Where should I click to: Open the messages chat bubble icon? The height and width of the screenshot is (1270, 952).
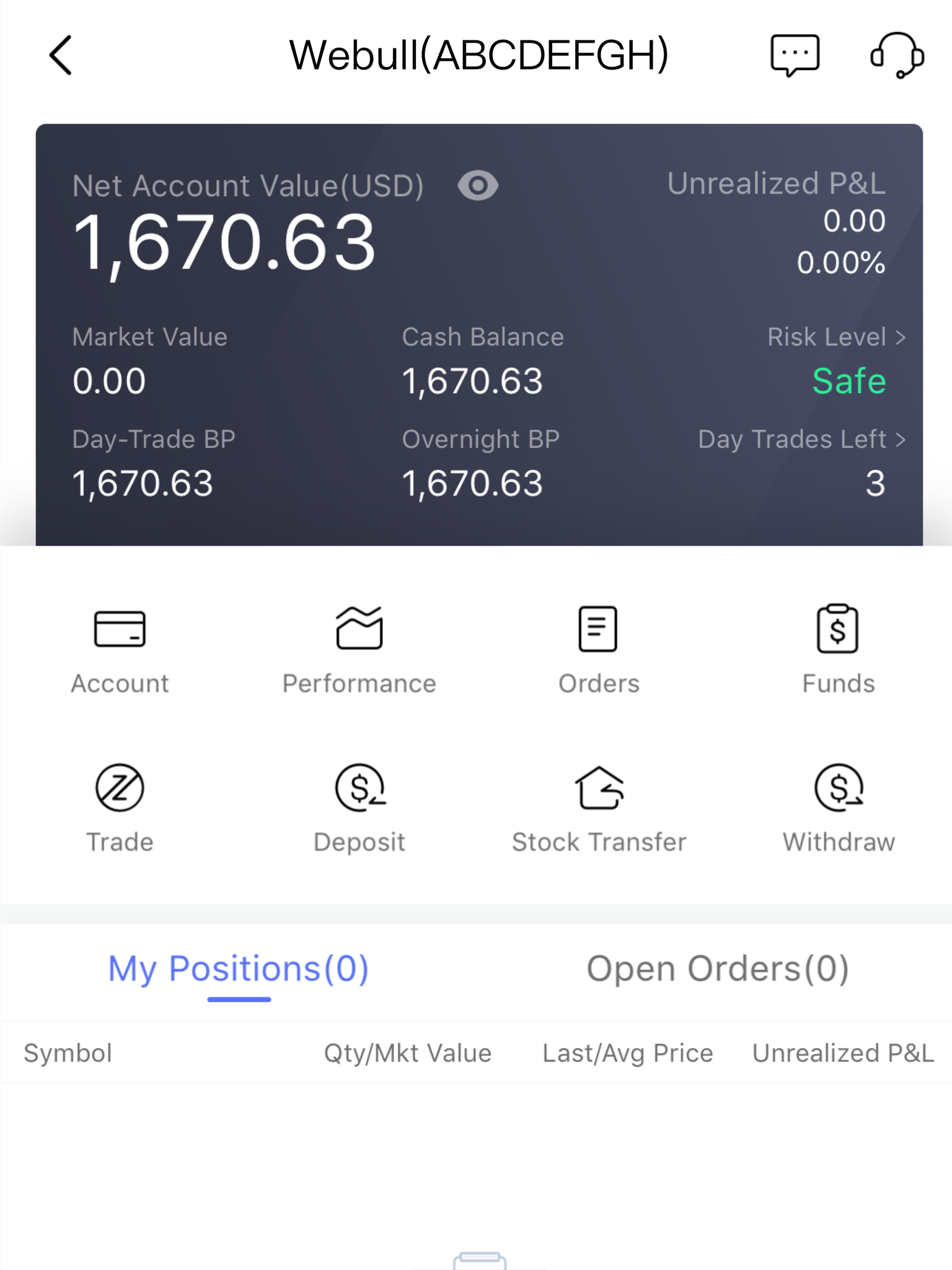point(795,55)
